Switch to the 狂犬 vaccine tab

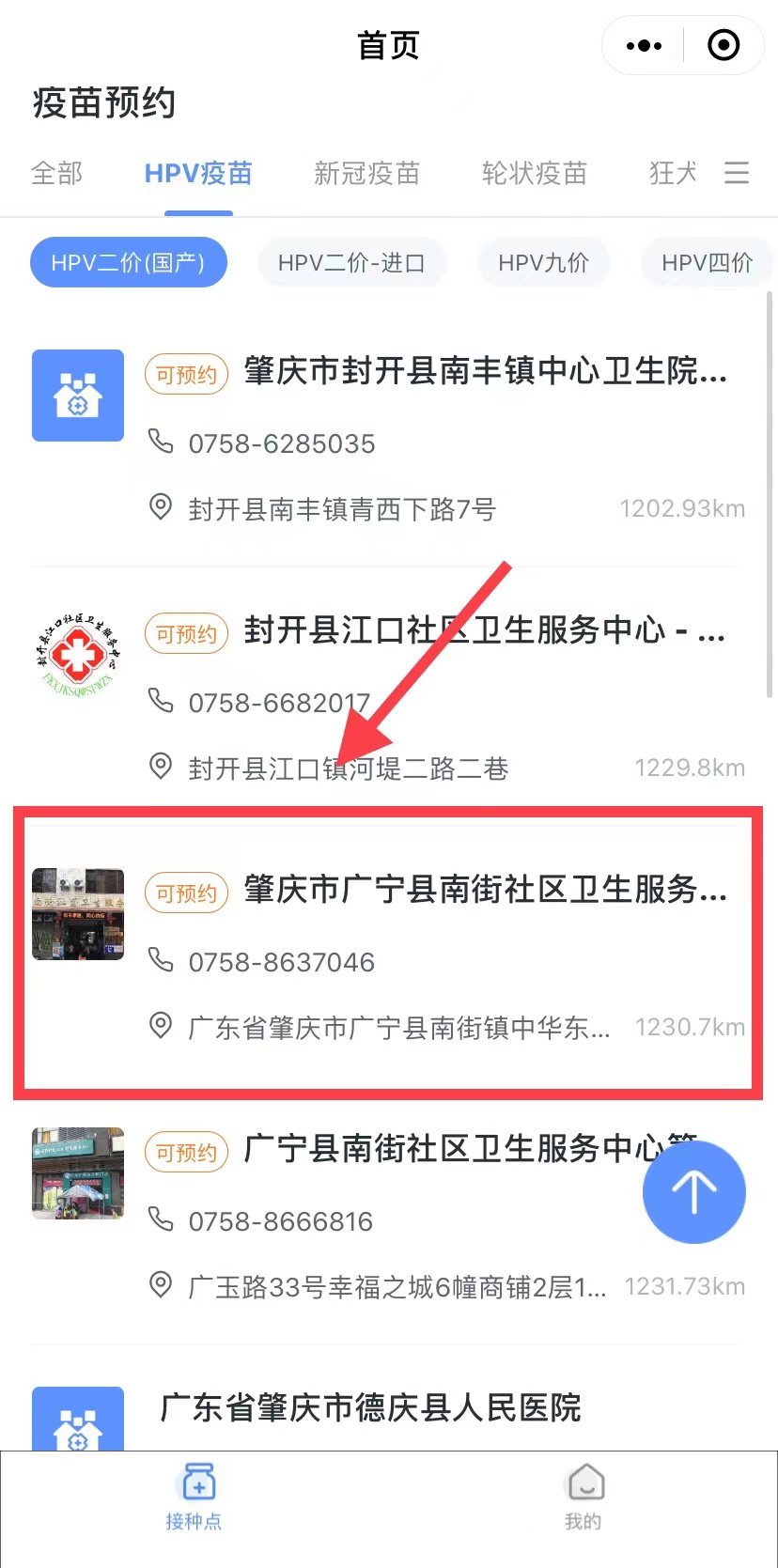[673, 174]
